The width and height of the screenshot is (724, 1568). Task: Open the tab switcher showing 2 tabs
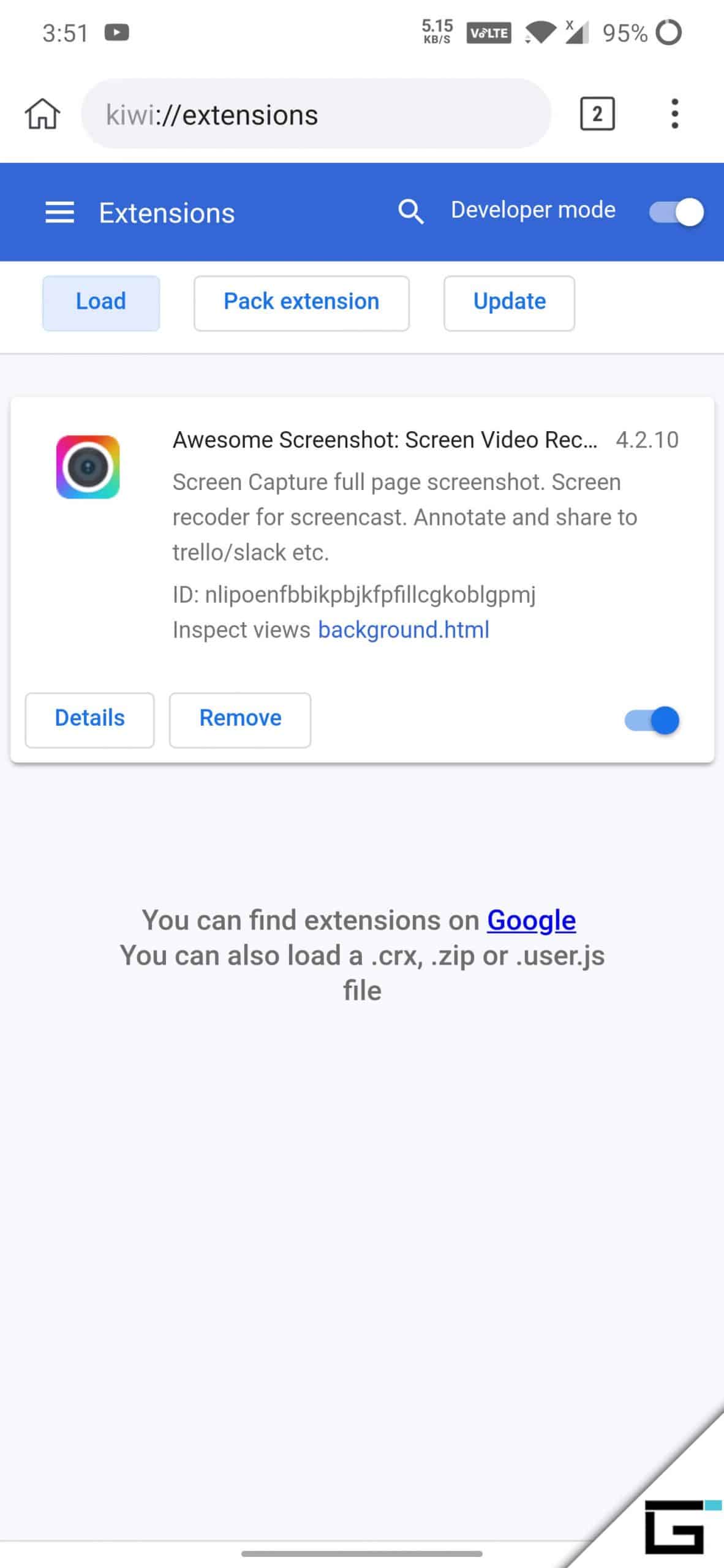[597, 113]
